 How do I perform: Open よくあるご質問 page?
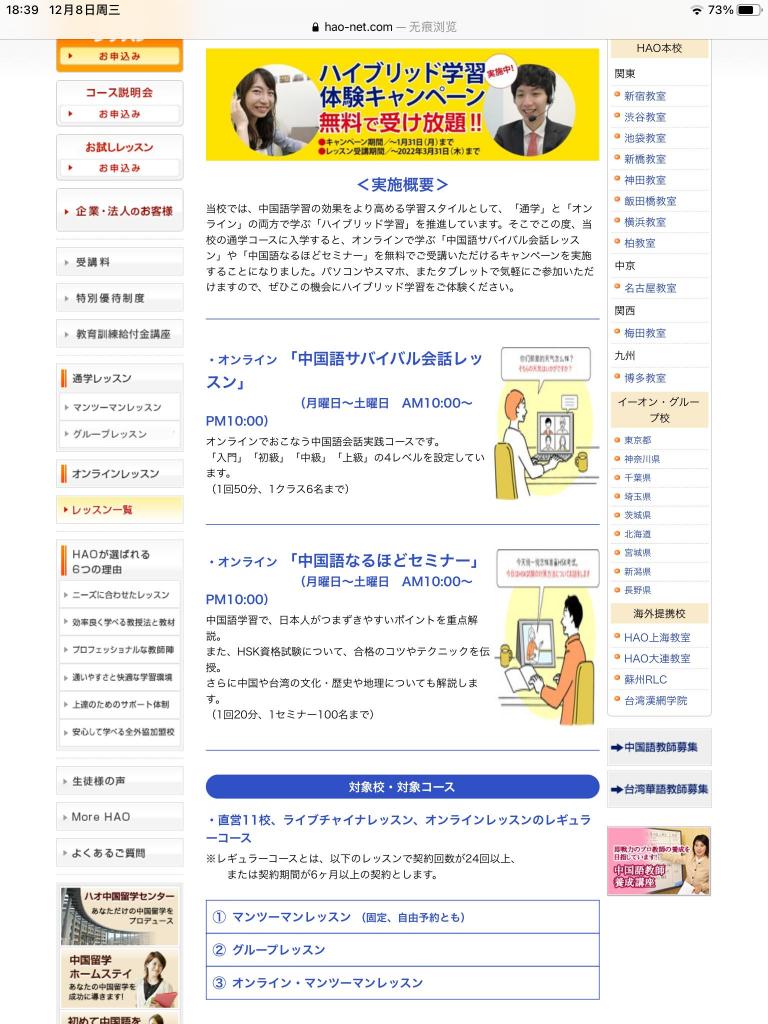[120, 853]
